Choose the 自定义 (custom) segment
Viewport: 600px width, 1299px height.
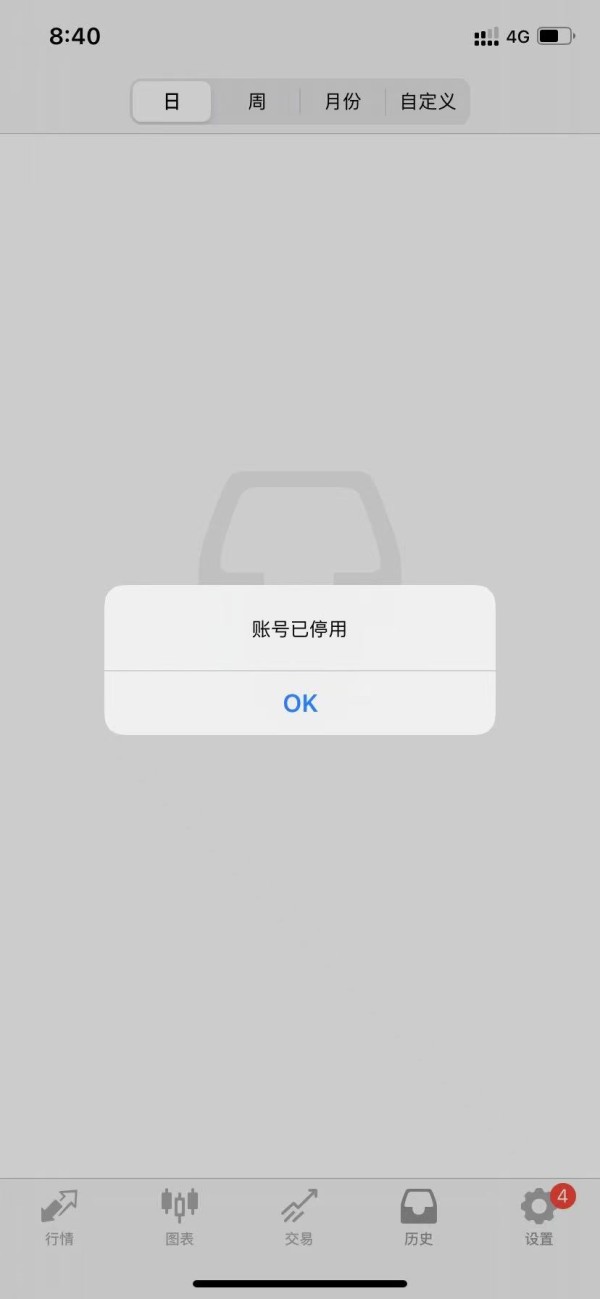427,102
